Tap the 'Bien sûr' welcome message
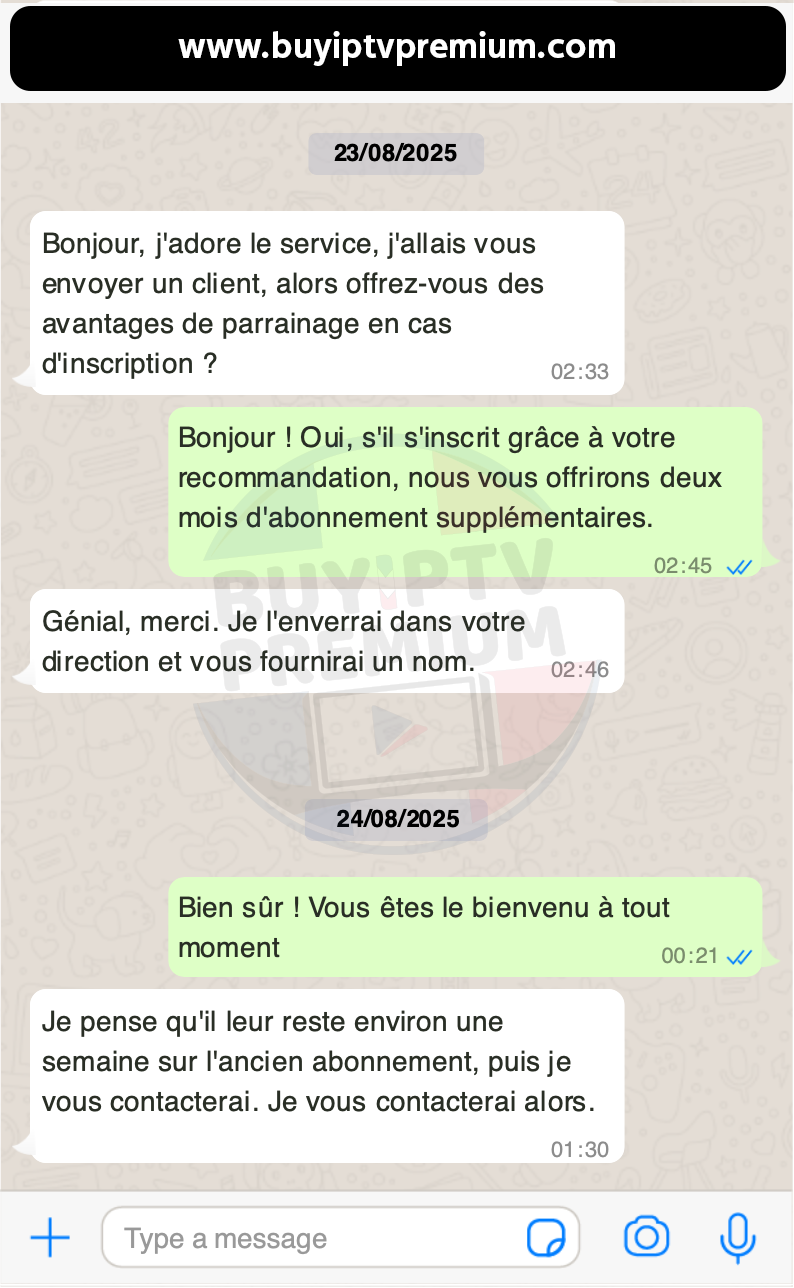Image resolution: width=794 pixels, height=1288 pixels. click(465, 925)
